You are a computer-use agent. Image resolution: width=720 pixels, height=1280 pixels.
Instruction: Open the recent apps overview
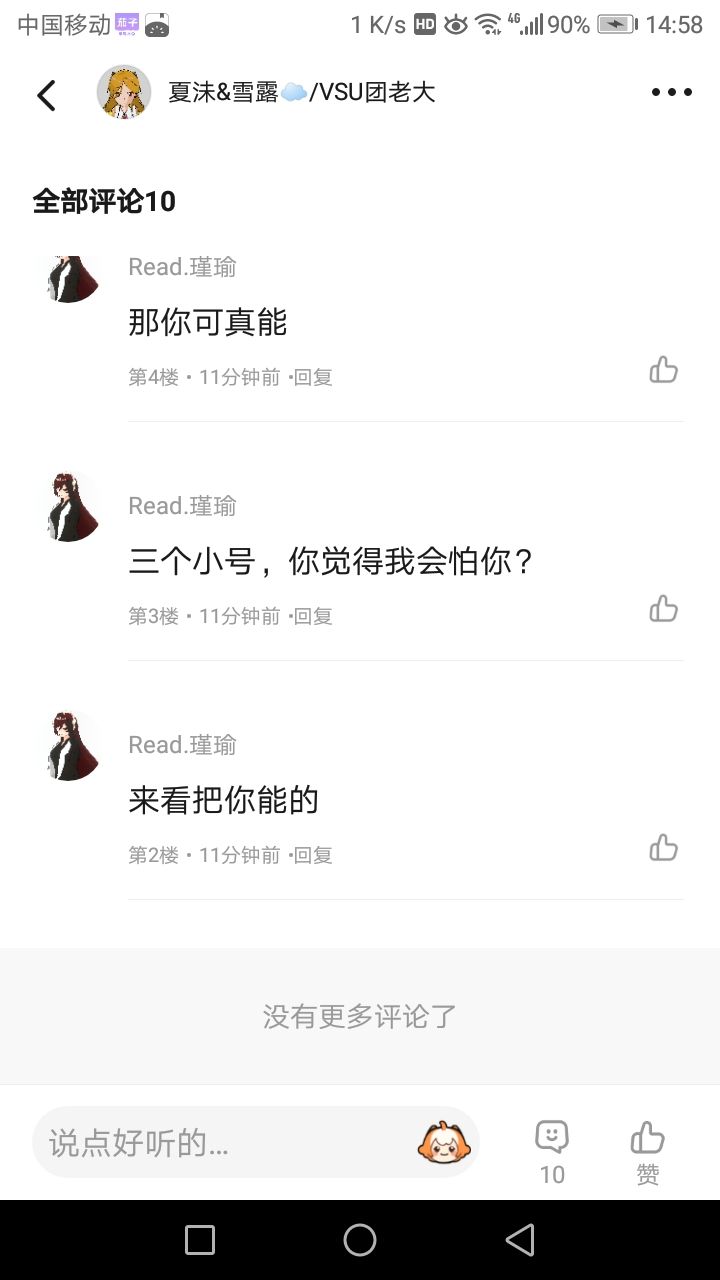pyautogui.click(x=200, y=1240)
